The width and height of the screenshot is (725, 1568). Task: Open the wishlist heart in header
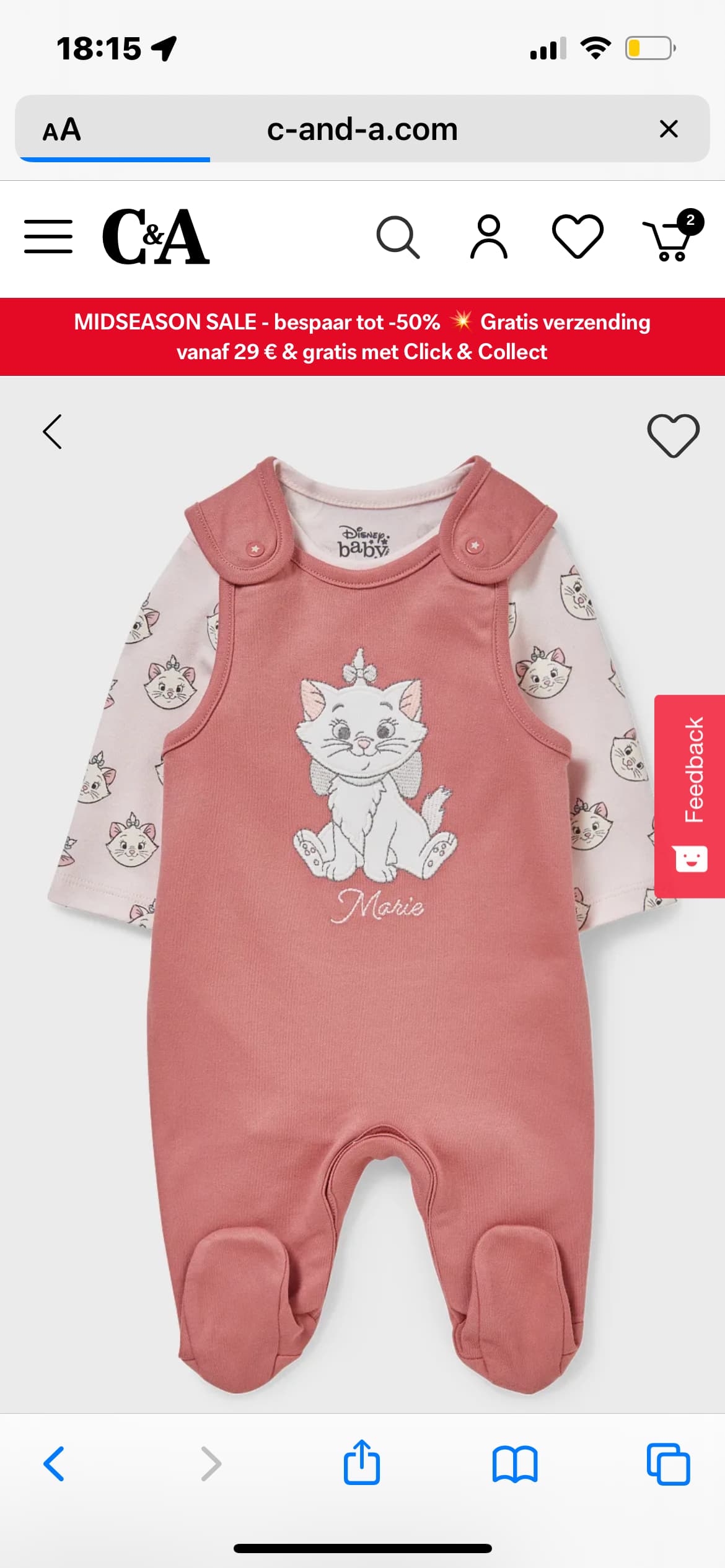(578, 237)
